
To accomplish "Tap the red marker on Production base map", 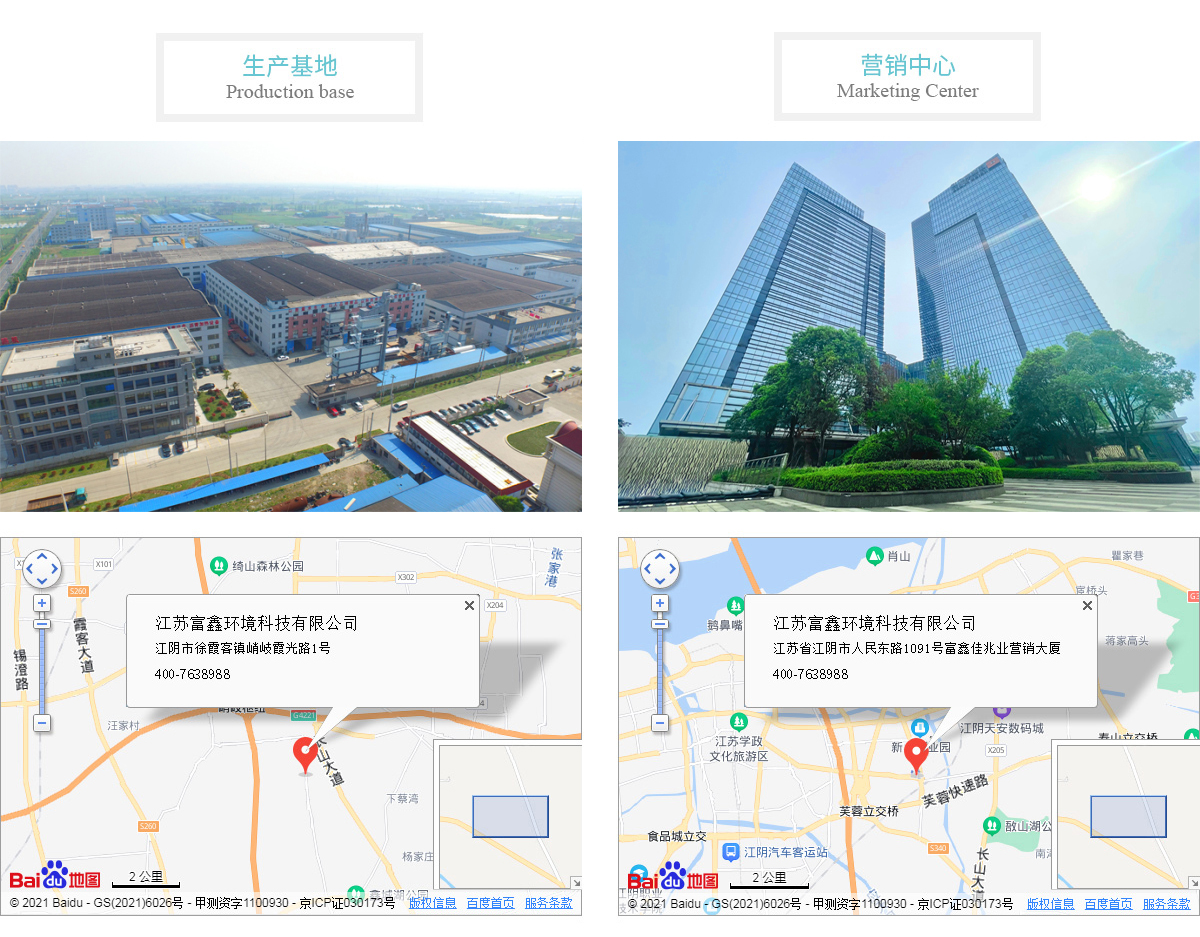I will click(305, 753).
